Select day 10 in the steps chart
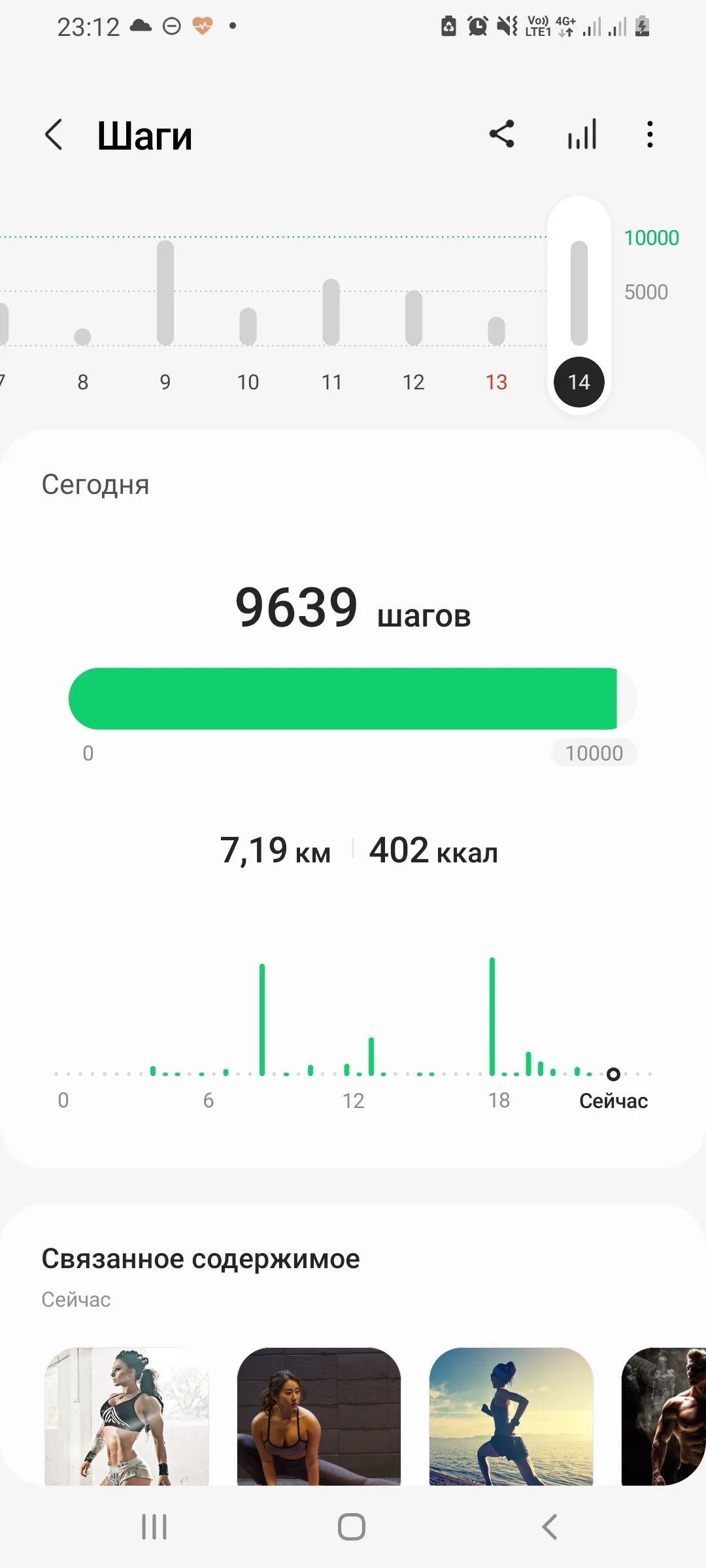The width and height of the screenshot is (706, 1568). [248, 382]
